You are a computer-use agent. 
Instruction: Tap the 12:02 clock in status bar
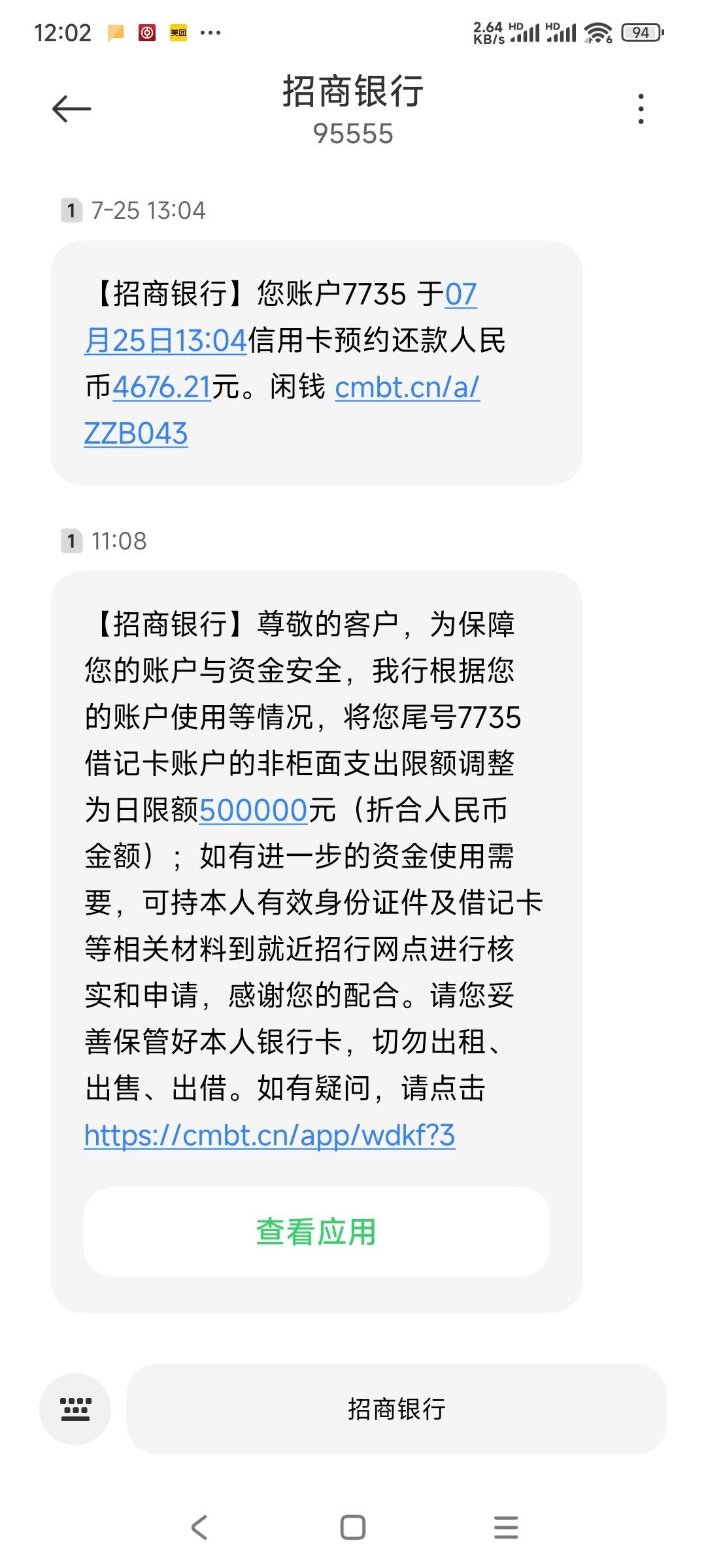64,31
